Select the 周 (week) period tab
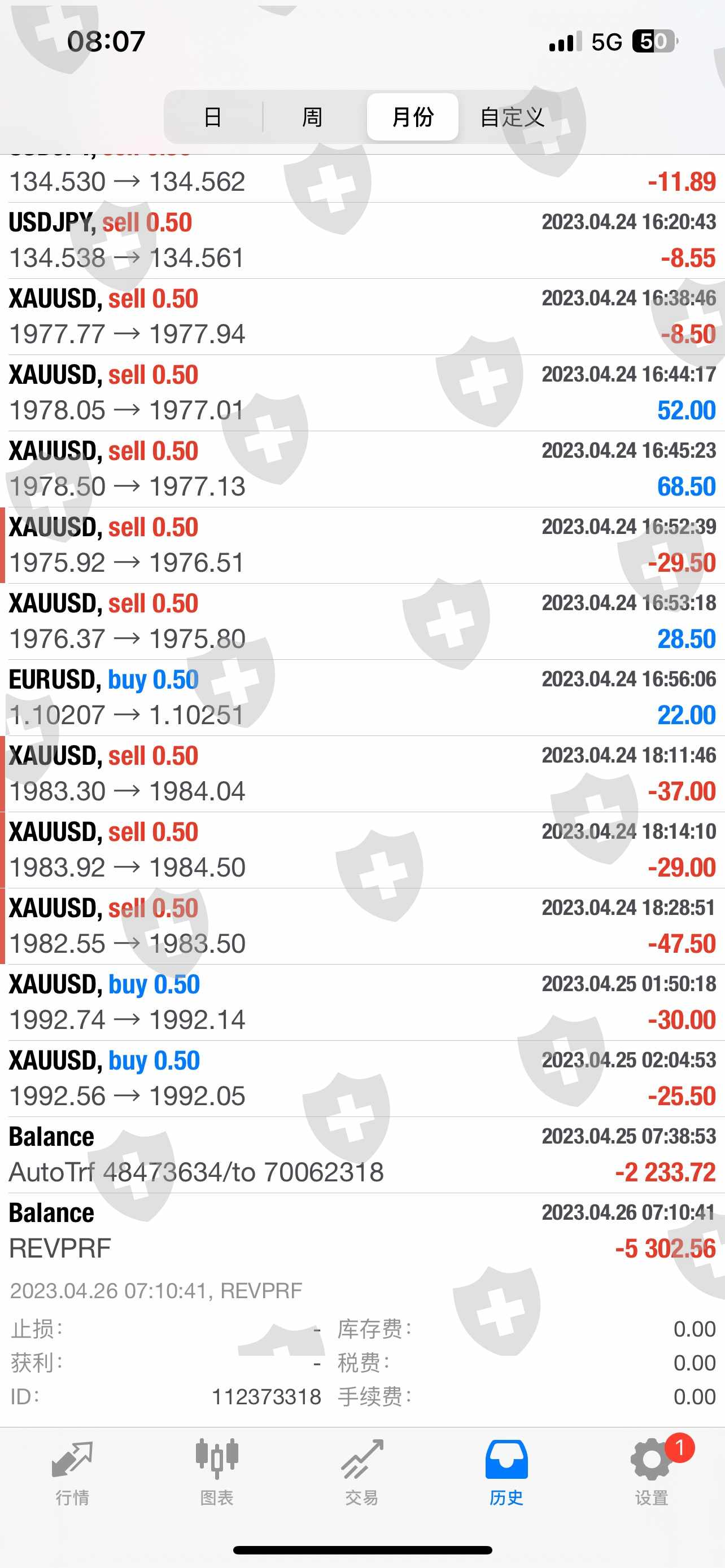 click(x=312, y=116)
